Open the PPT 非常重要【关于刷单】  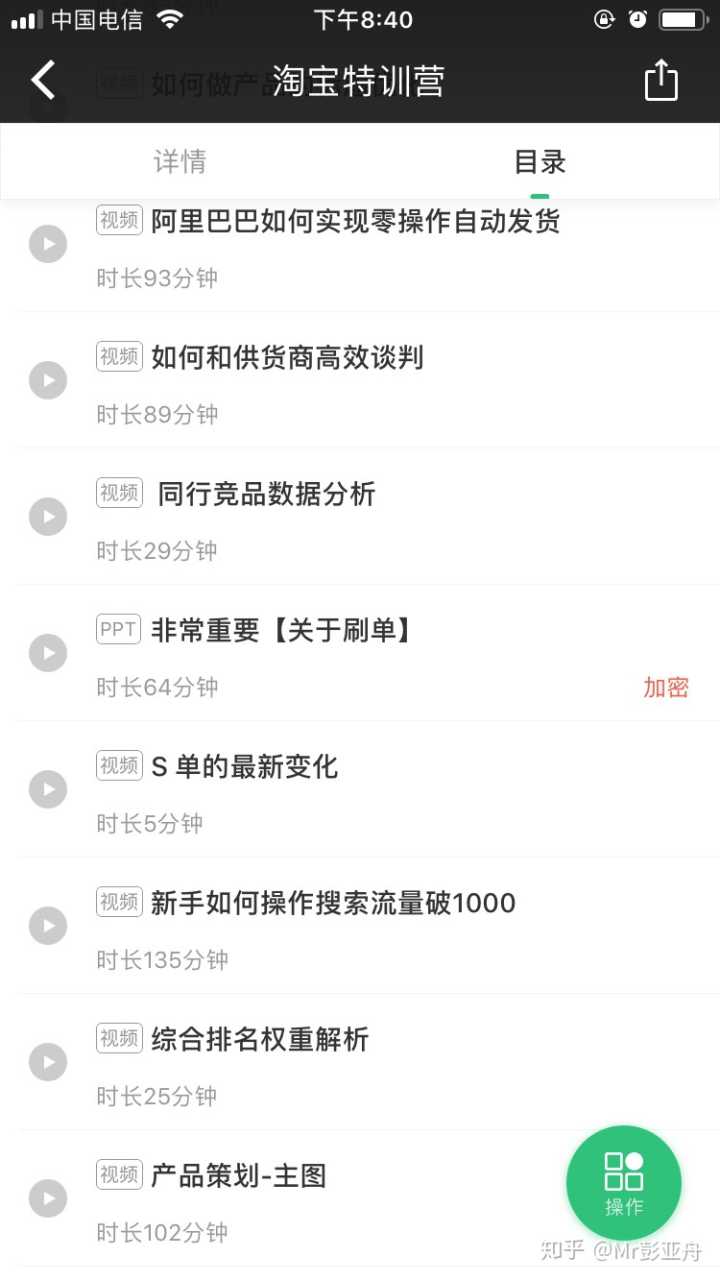[x=281, y=630]
